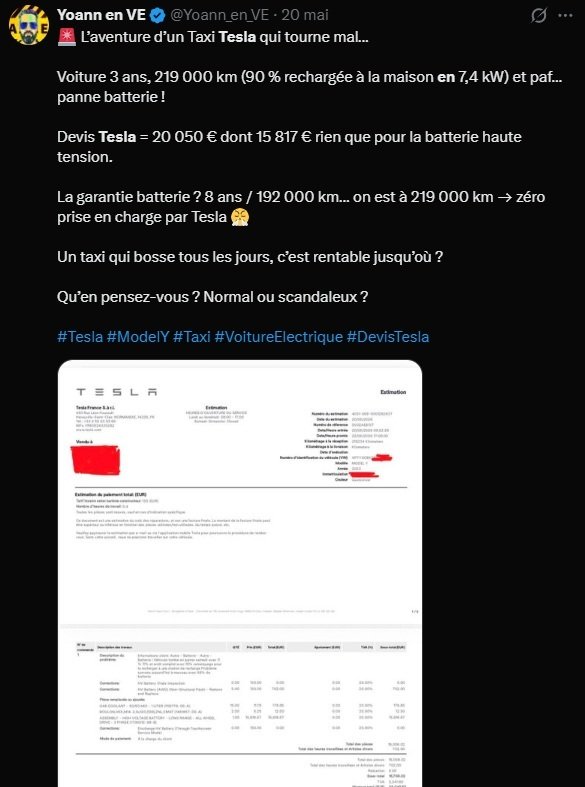Viewport: 585px width, 787px height.
Task: Open the Grok icon on the post
Action: pos(538,16)
